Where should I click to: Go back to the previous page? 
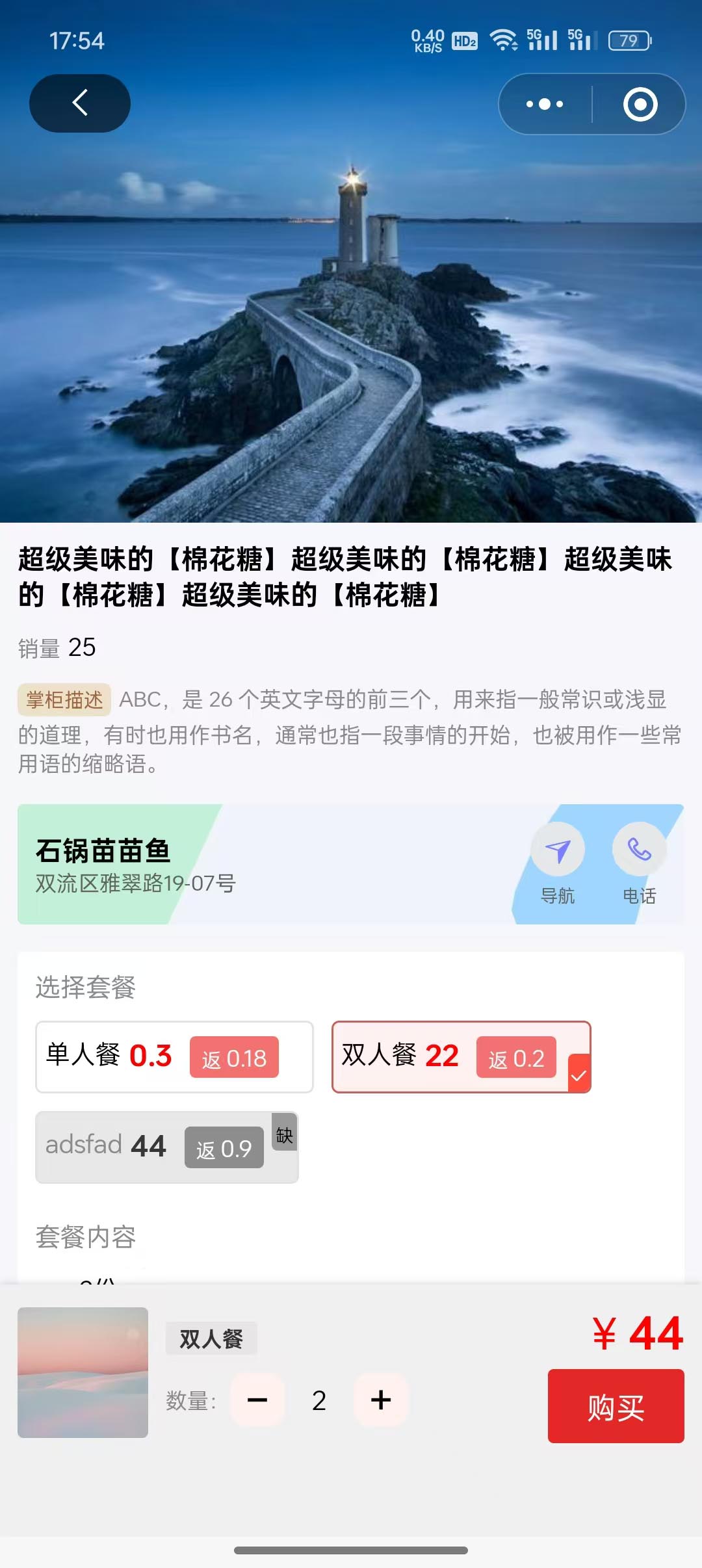(x=79, y=103)
